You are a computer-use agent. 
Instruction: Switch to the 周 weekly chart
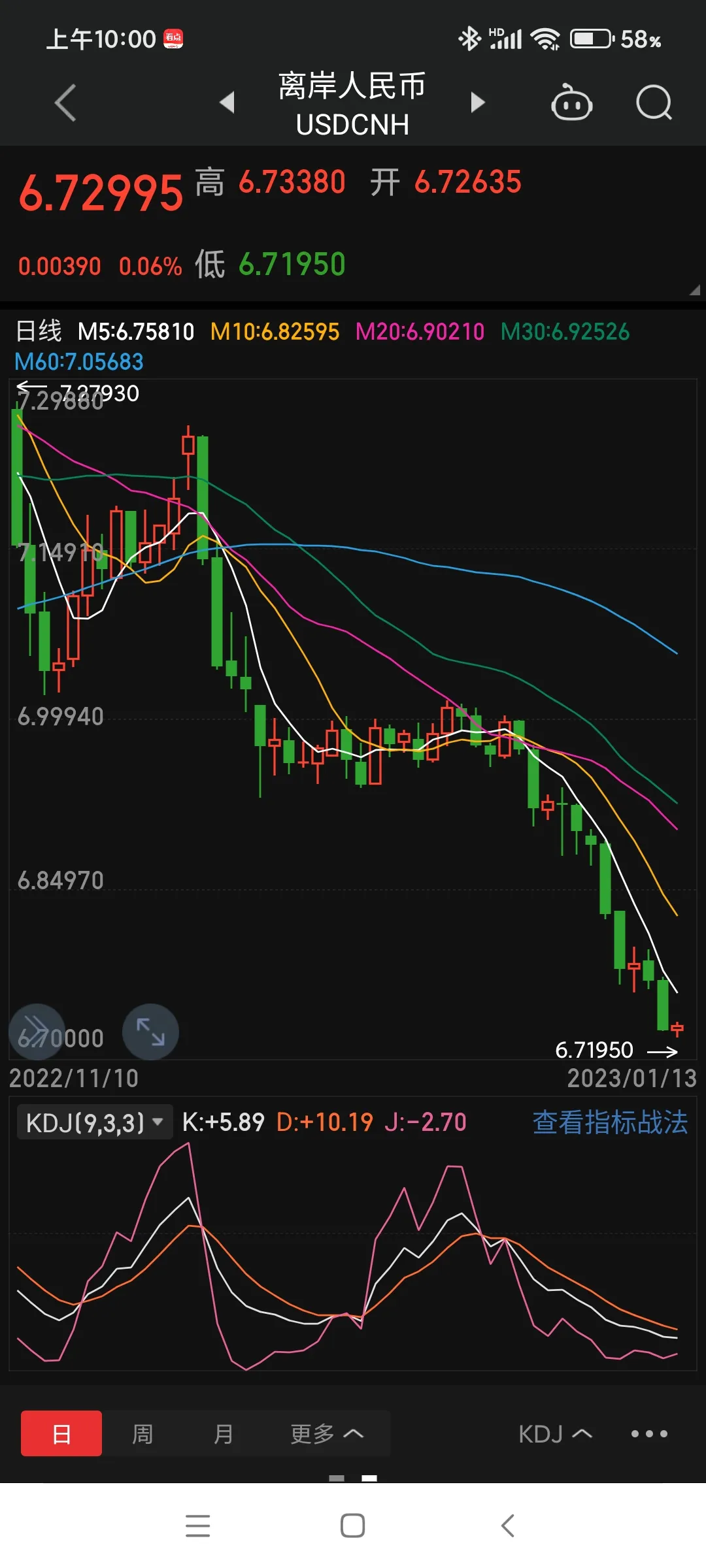point(143,1434)
